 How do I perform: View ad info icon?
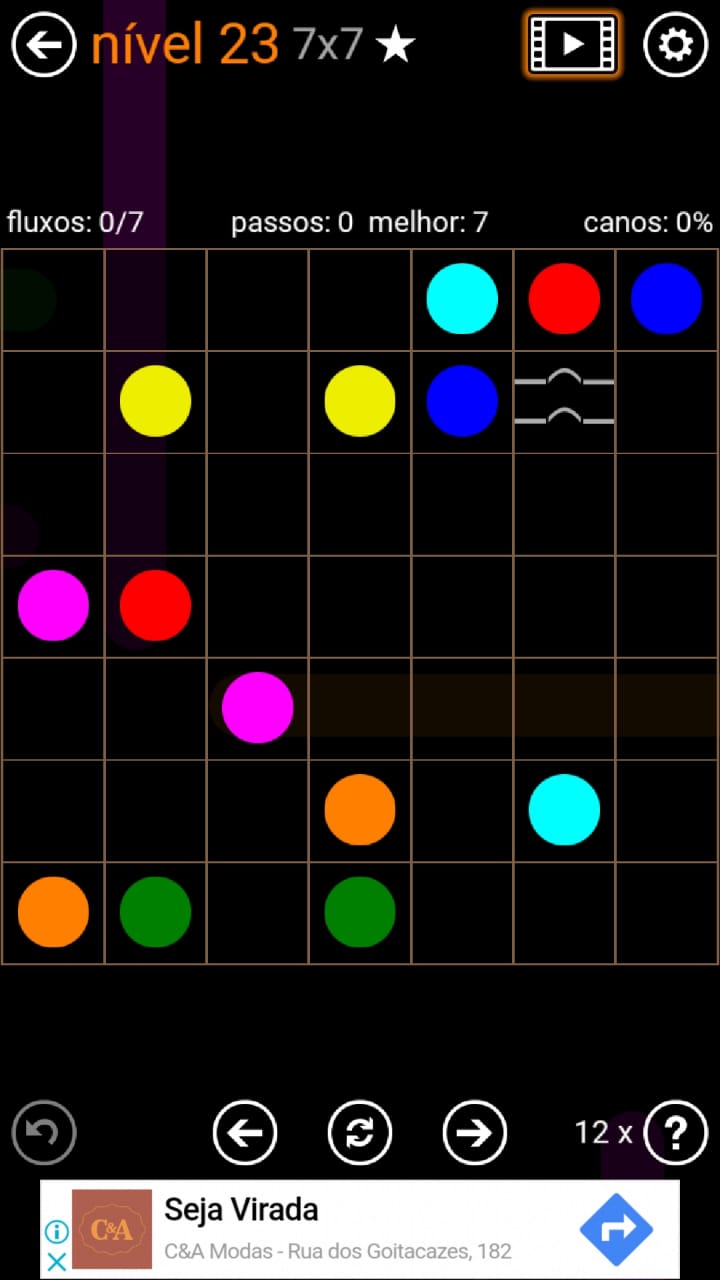57,1231
